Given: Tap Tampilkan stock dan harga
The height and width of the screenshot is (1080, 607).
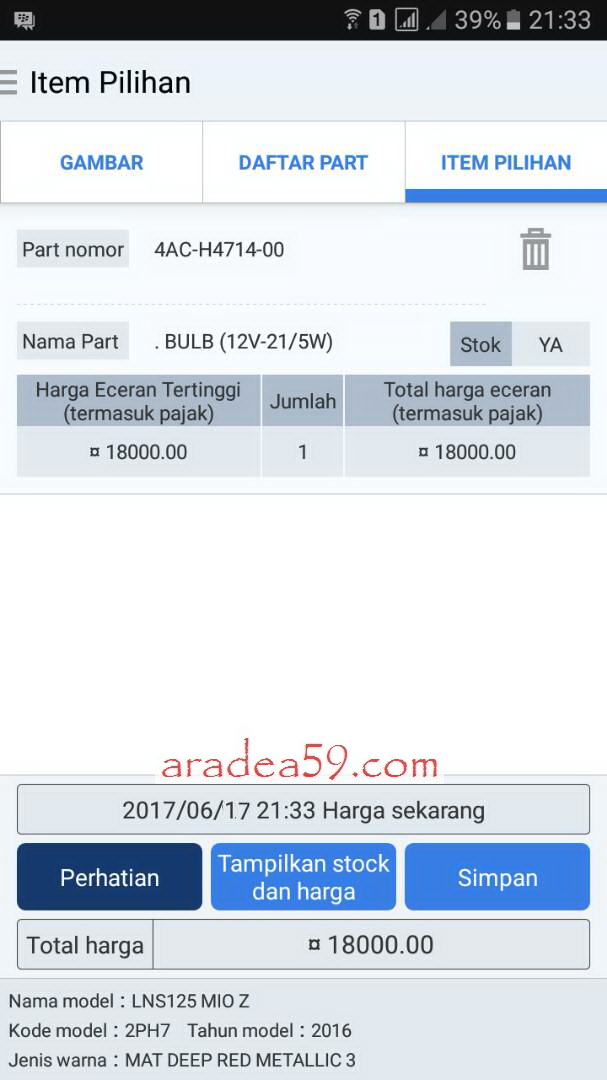Looking at the screenshot, I should [303, 877].
